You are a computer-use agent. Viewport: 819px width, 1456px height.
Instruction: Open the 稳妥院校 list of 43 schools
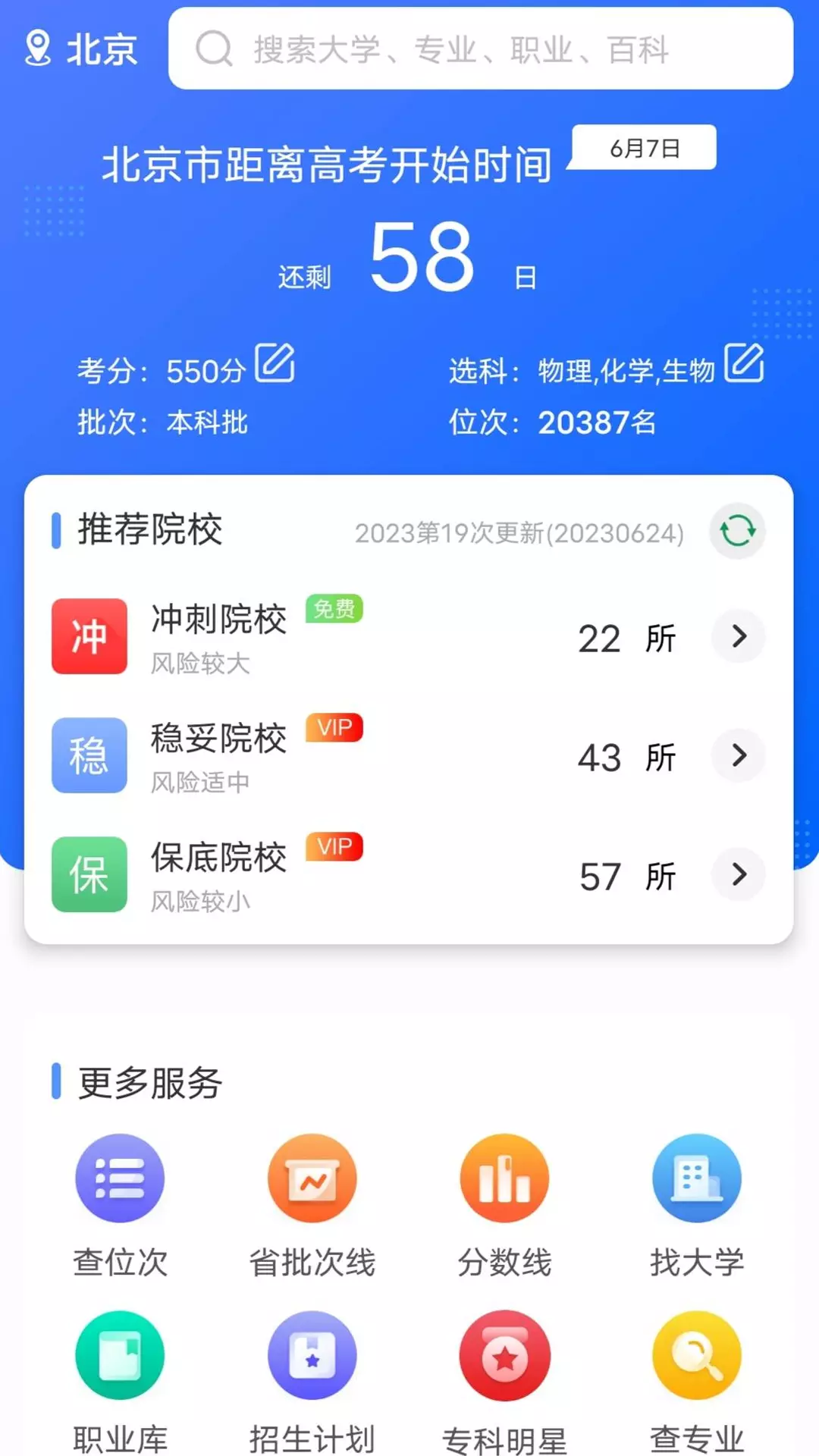(738, 755)
